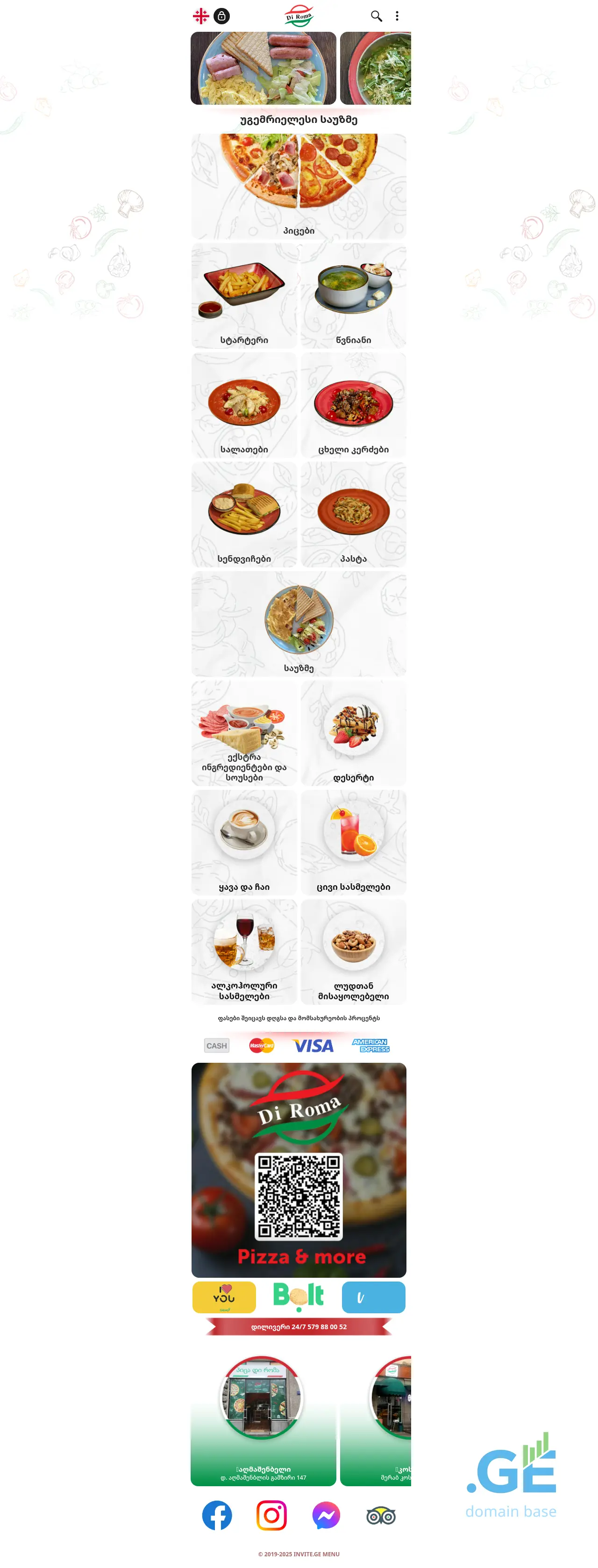Order via the yellow Glovo button
598x1568 pixels.
[224, 1297]
